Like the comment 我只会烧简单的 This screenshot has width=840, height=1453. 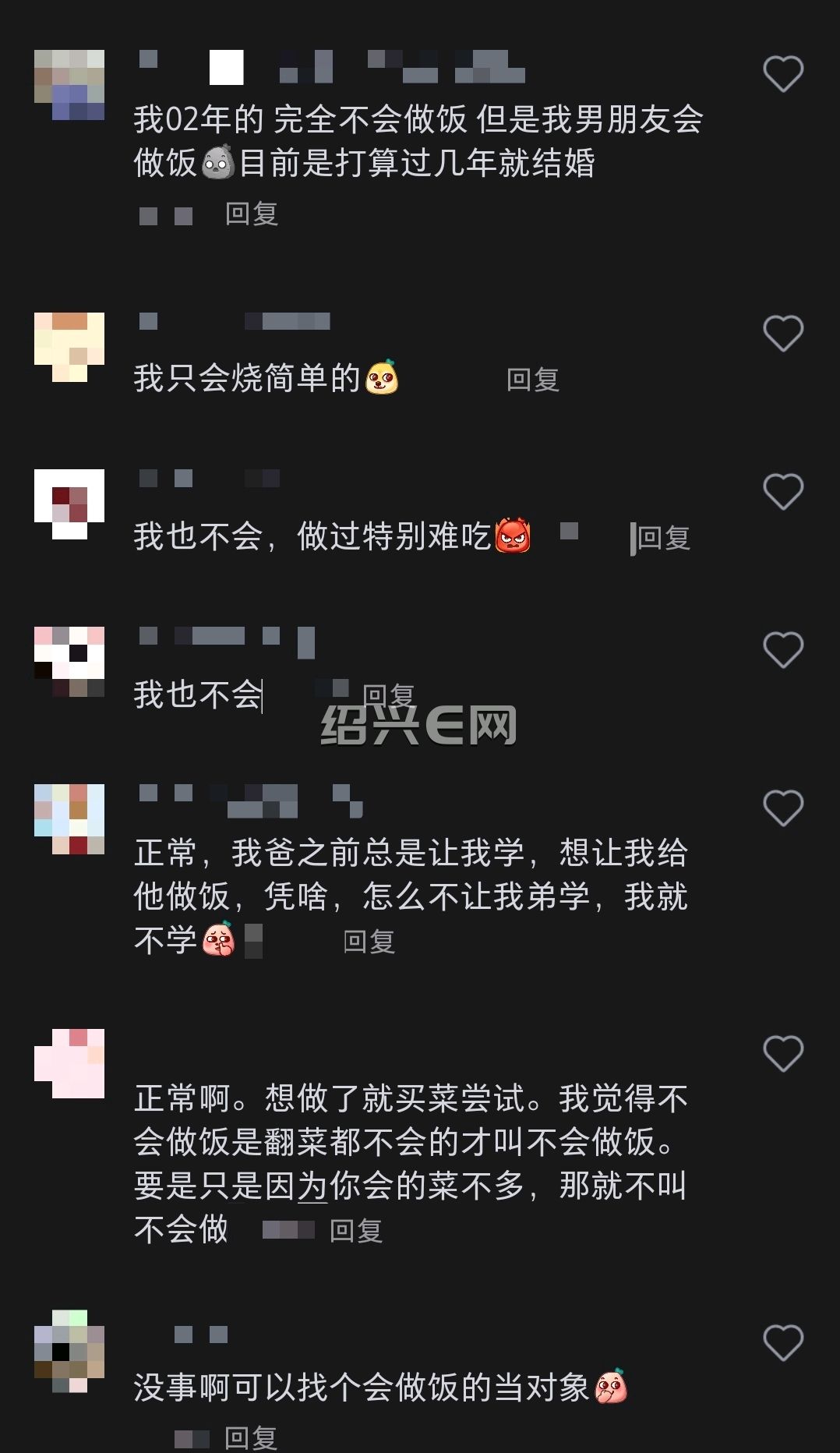tap(782, 334)
